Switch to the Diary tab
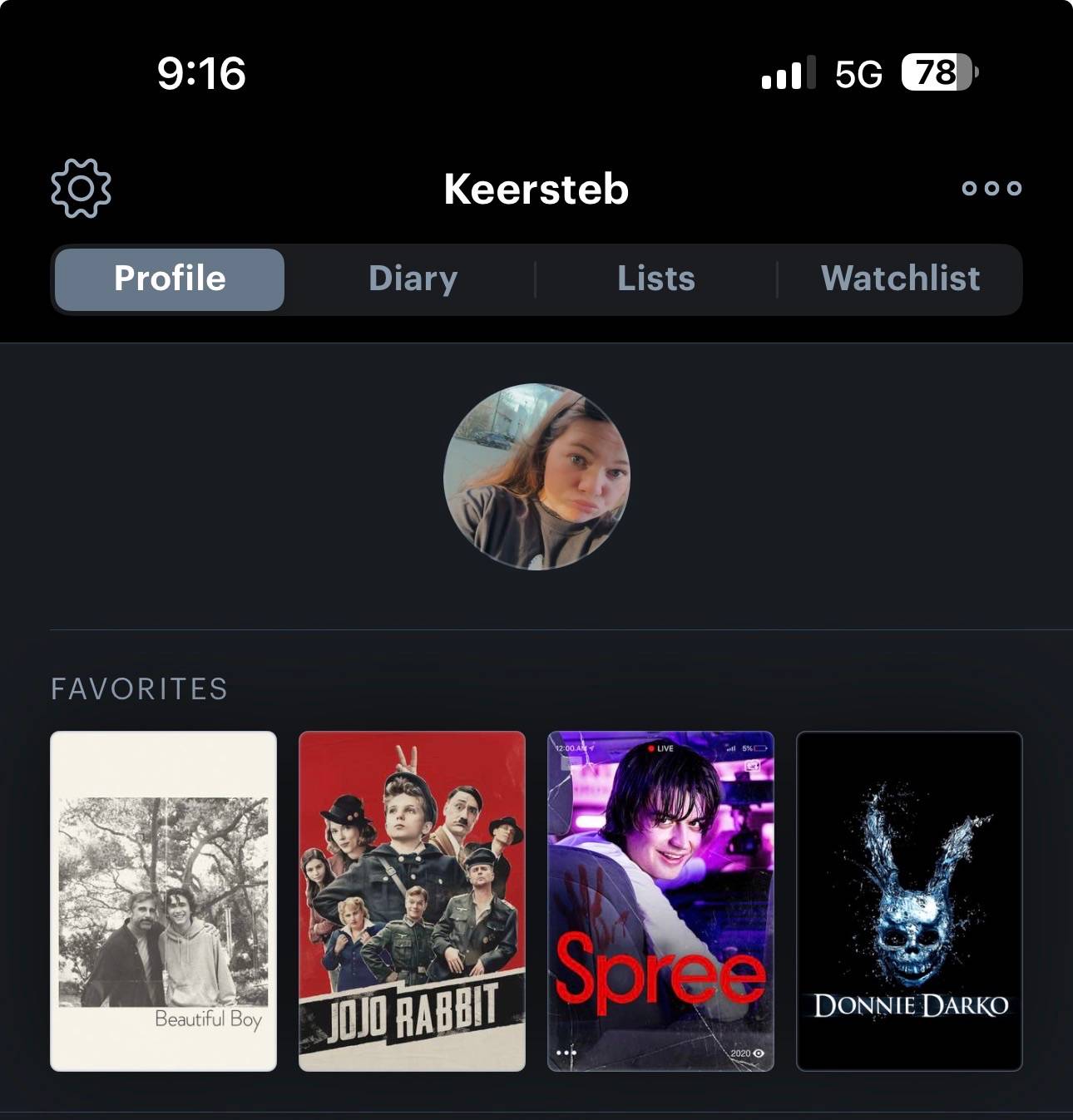Viewport: 1073px width, 1120px height. [413, 279]
